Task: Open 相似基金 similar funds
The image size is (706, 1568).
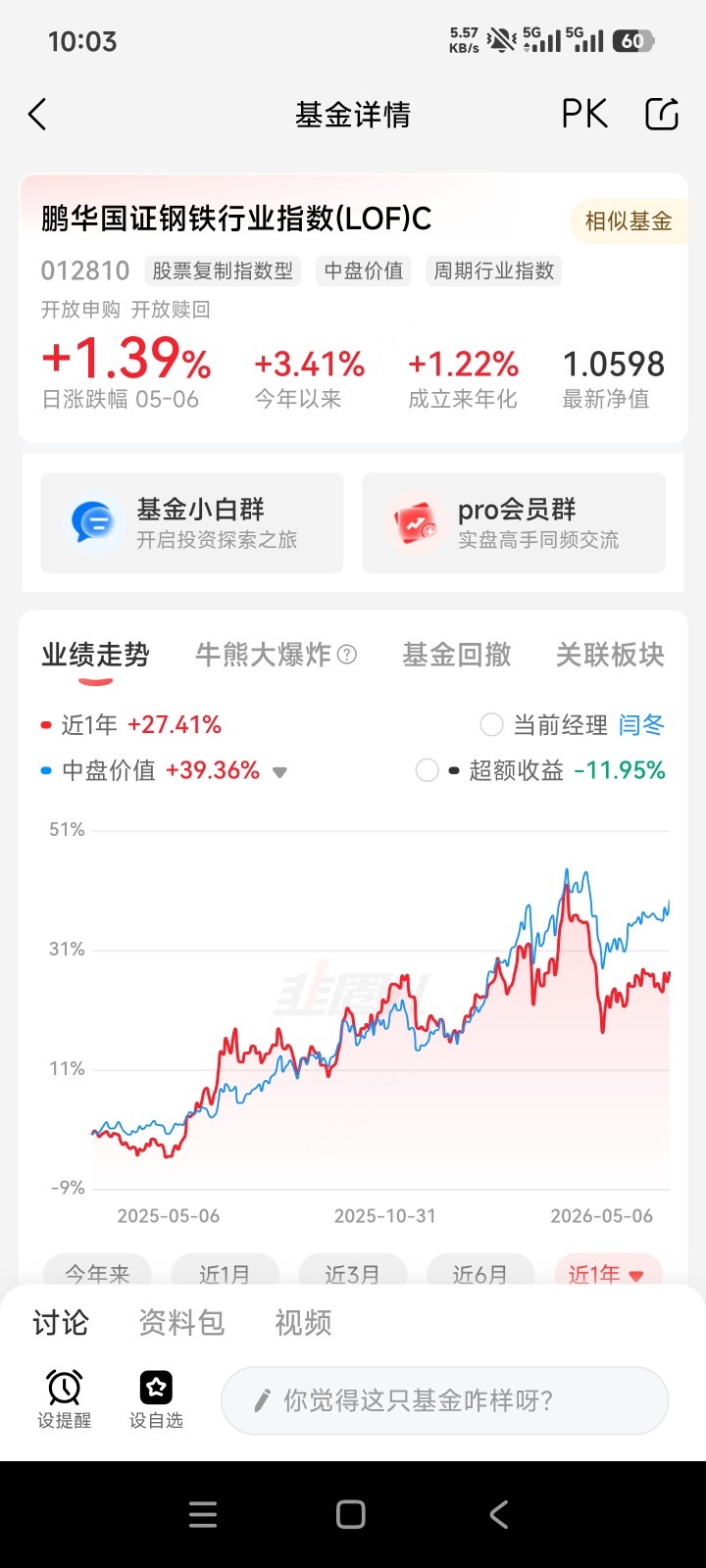Action: 628,221
